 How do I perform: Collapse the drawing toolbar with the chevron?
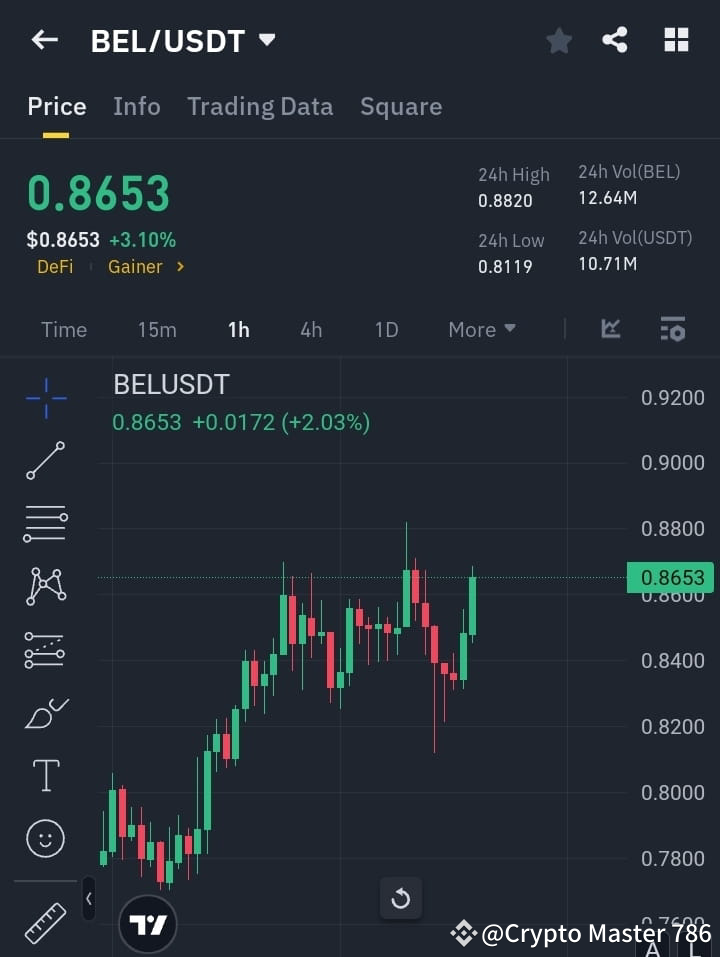(x=88, y=898)
